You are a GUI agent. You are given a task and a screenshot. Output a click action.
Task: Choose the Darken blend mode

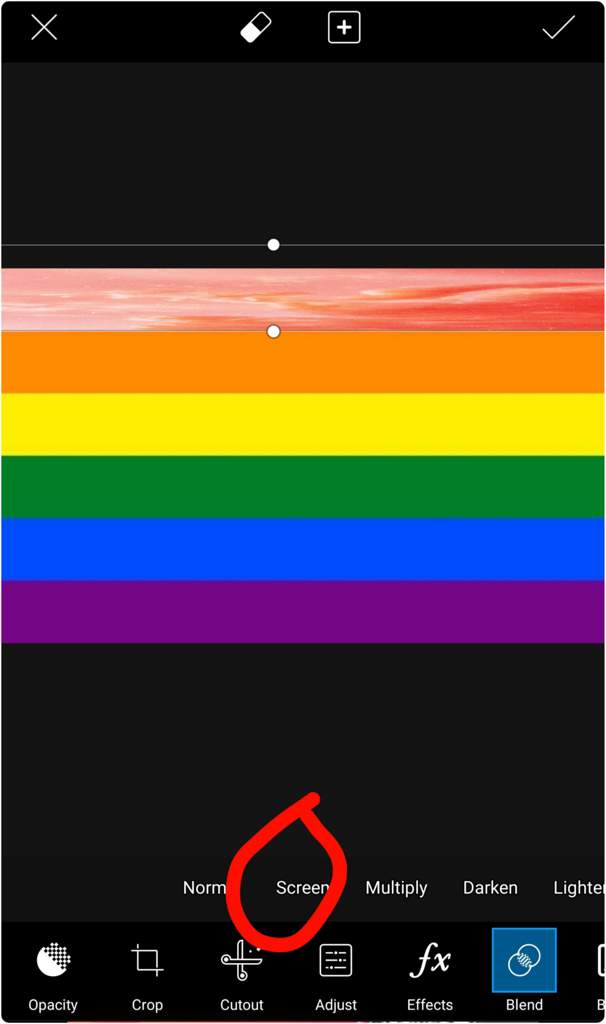(x=490, y=888)
